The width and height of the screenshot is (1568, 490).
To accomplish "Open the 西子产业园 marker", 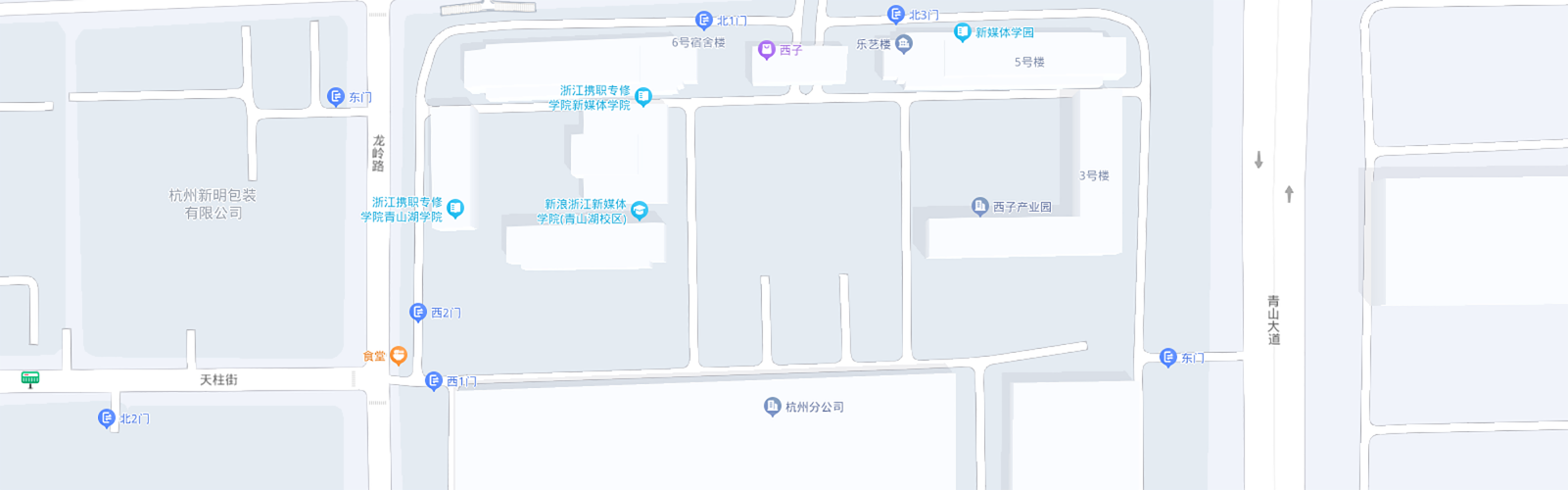I will pyautogui.click(x=980, y=206).
